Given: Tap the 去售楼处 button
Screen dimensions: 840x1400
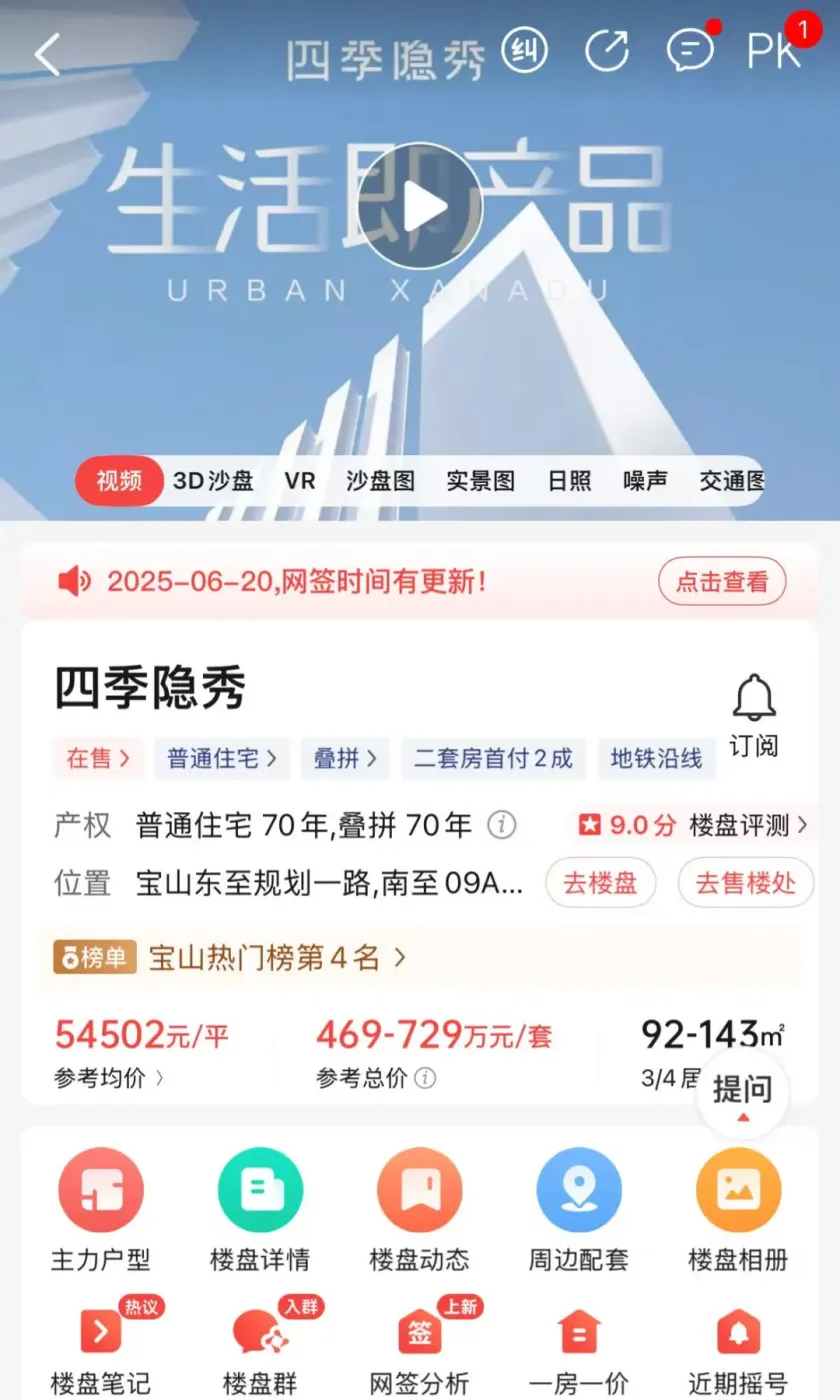Looking at the screenshot, I should (x=745, y=884).
